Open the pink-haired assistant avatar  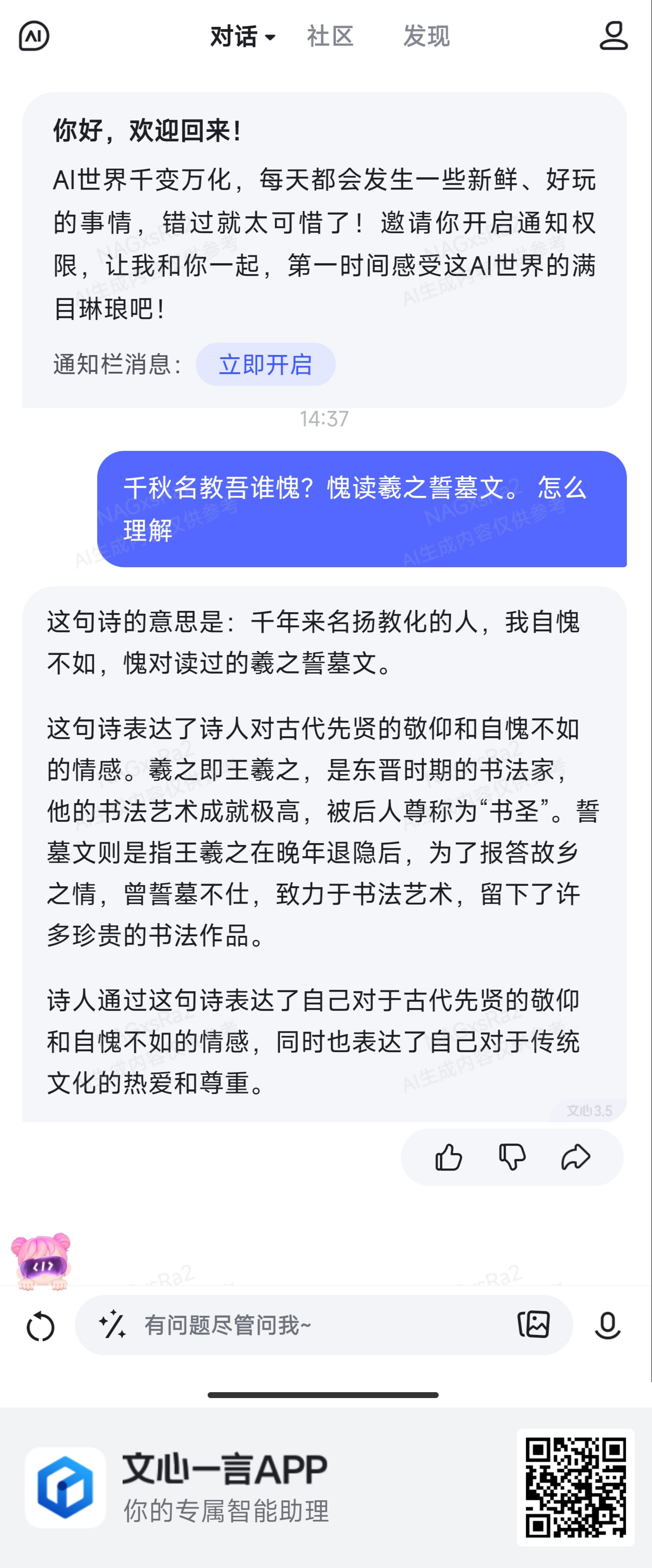point(41,1261)
